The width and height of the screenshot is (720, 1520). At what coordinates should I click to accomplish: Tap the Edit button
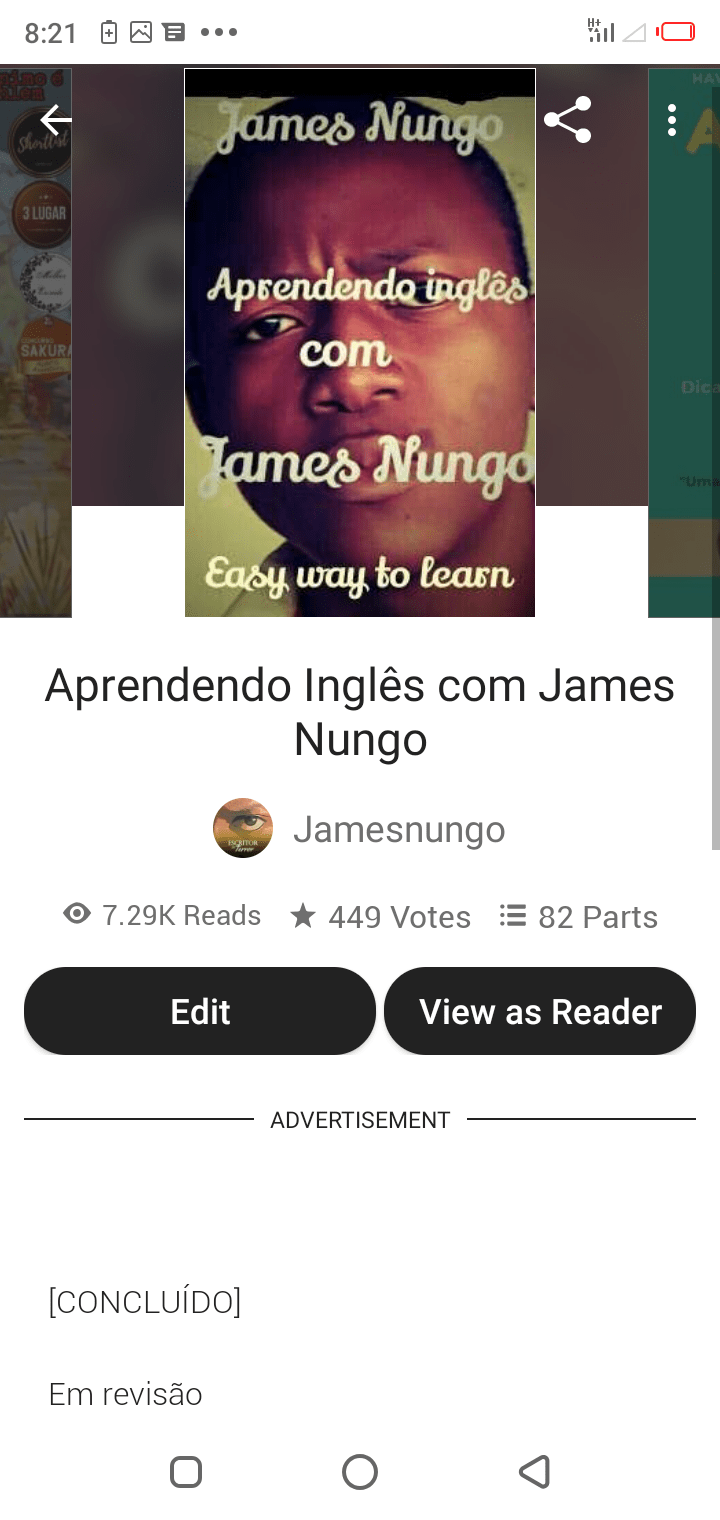point(200,1011)
